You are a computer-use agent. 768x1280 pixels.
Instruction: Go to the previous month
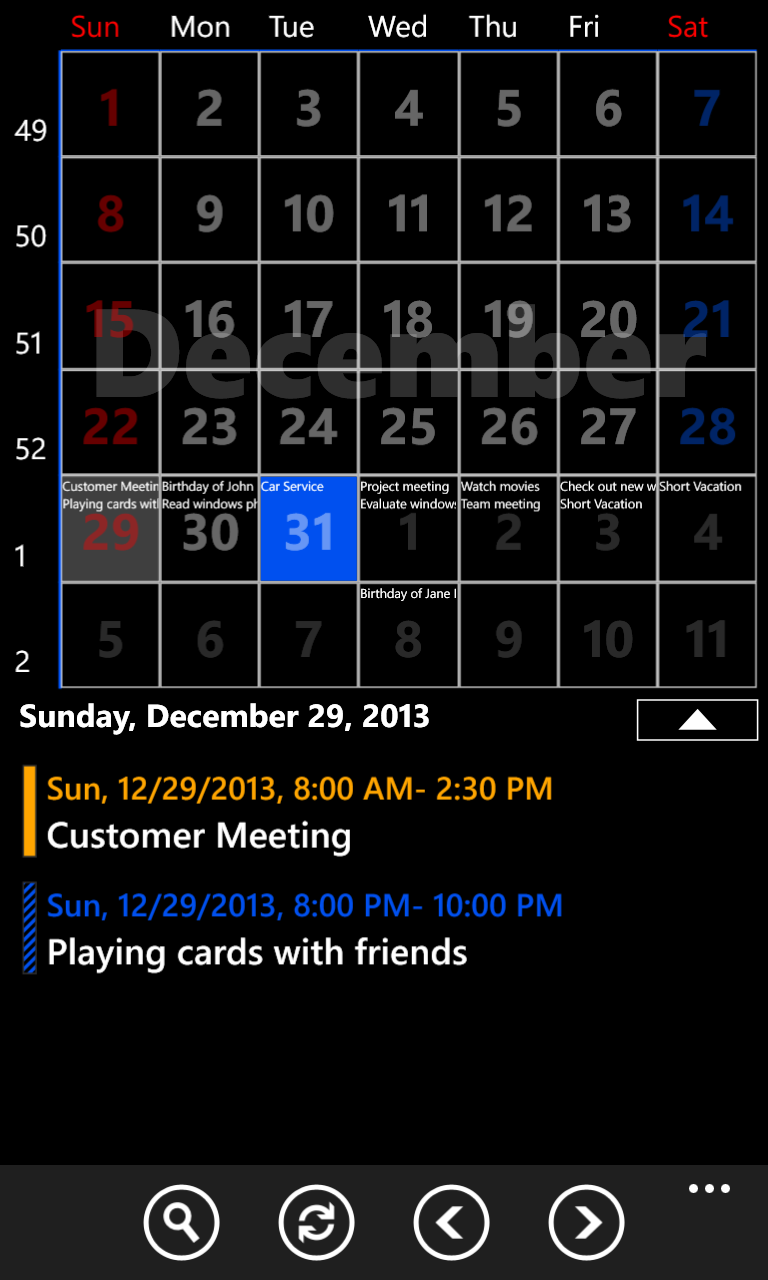pyautogui.click(x=451, y=1222)
